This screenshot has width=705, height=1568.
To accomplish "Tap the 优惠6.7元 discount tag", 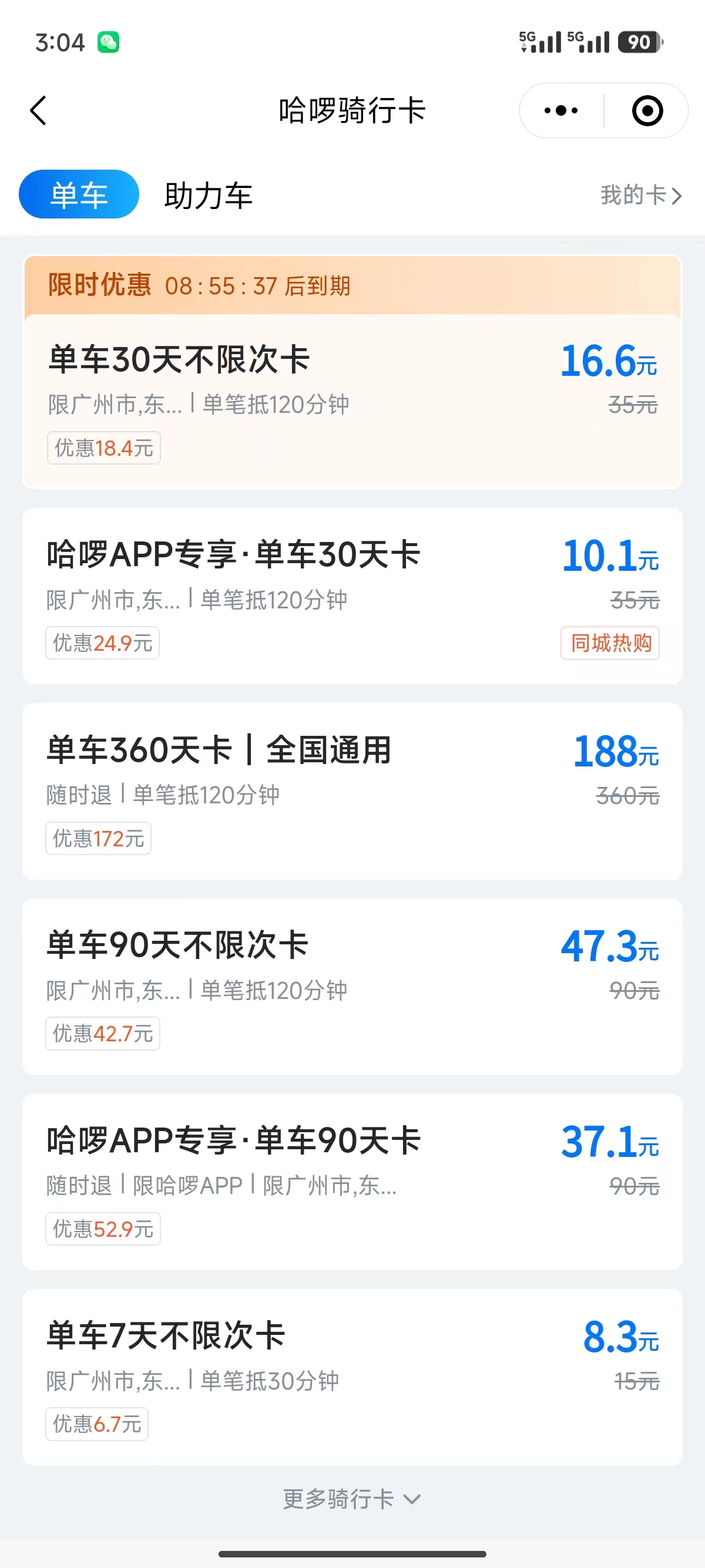I will pyautogui.click(x=97, y=1423).
